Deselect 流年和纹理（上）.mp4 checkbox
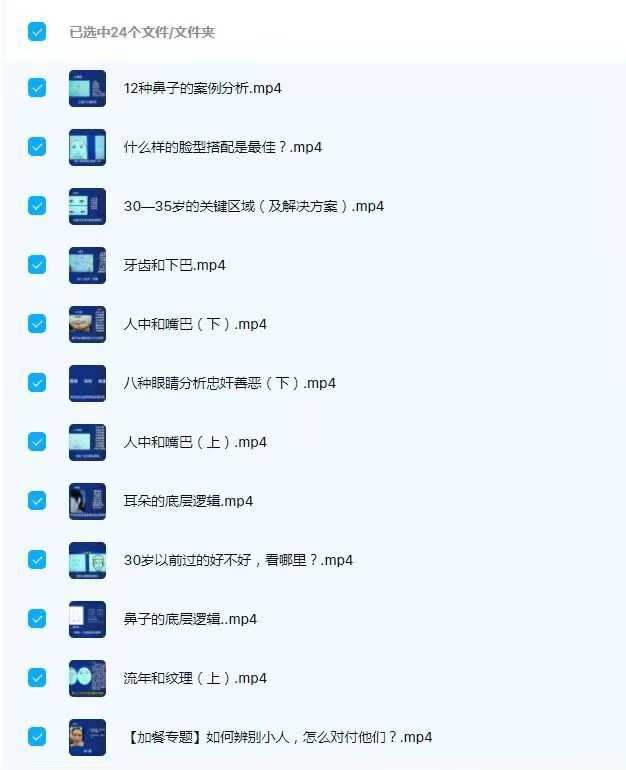 tap(37, 678)
